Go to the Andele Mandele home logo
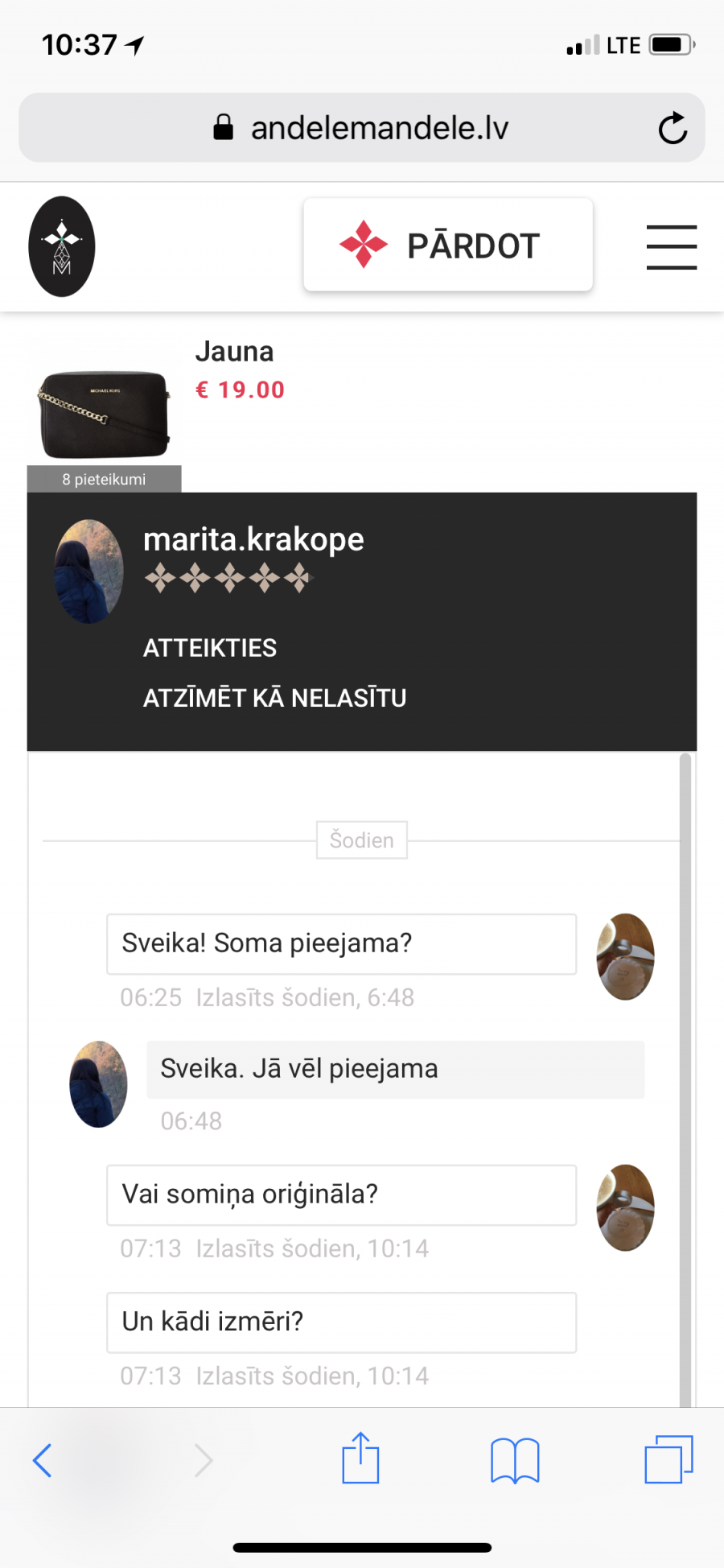 [x=62, y=246]
